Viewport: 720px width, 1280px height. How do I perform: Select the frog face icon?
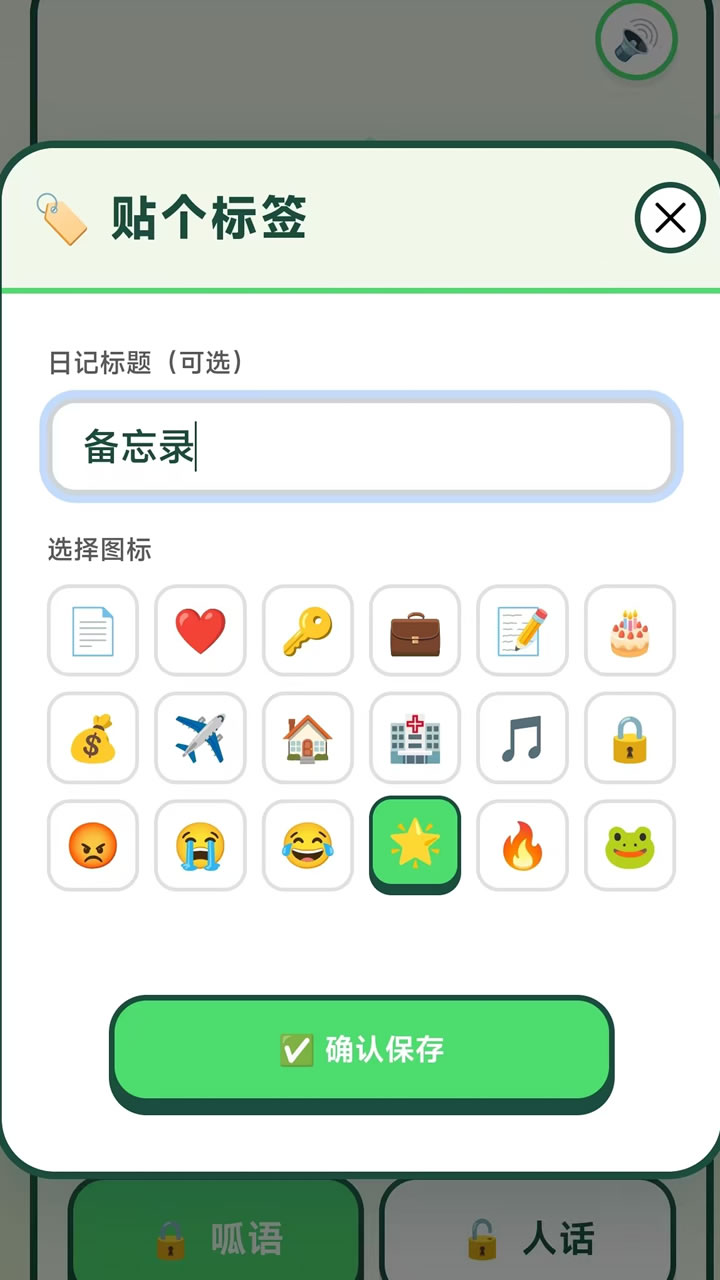(x=630, y=846)
